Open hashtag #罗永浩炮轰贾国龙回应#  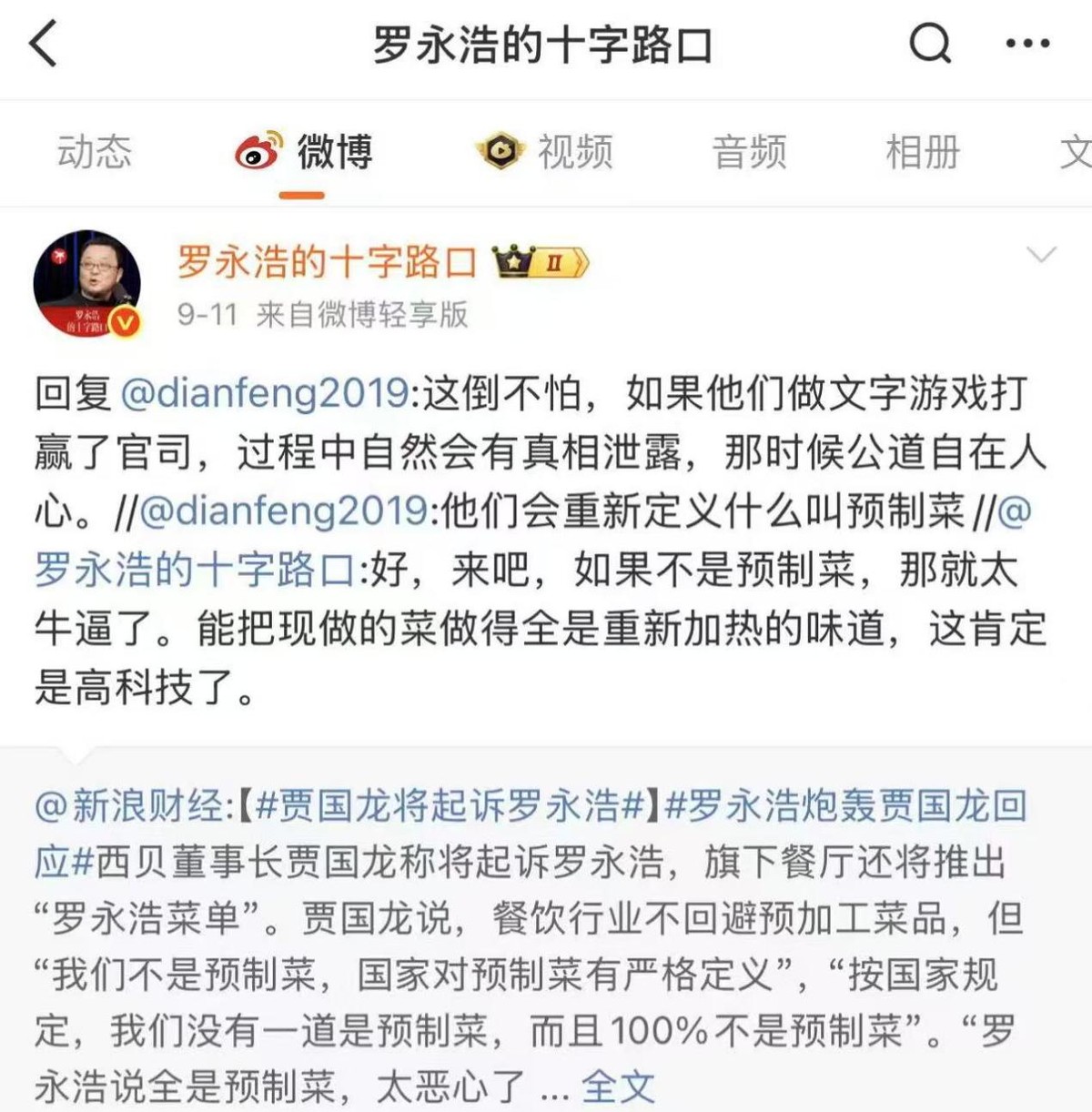pos(846,806)
